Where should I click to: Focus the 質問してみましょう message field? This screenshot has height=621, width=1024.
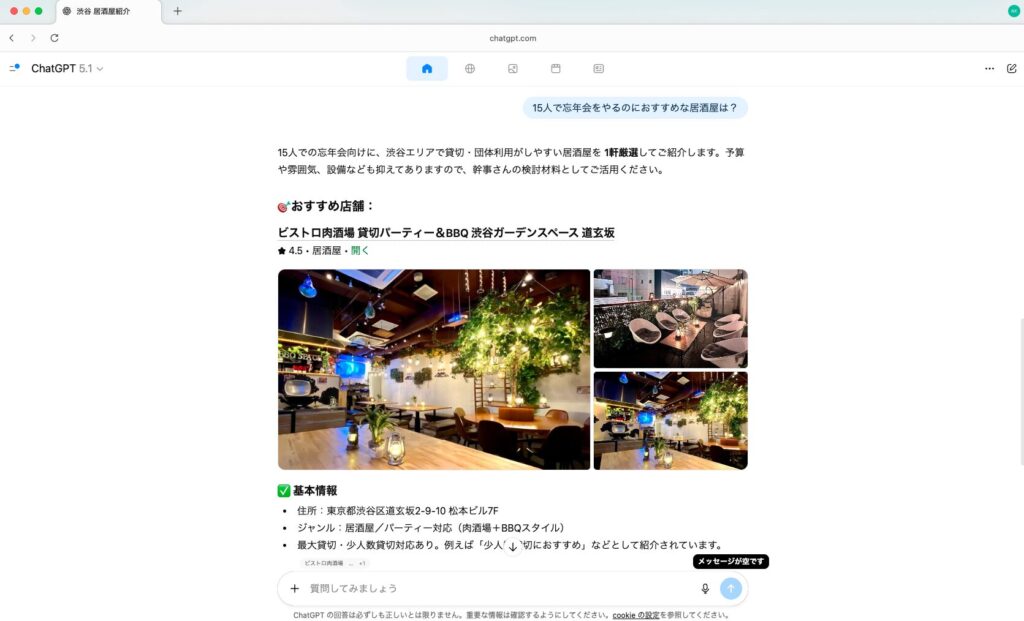pyautogui.click(x=490, y=588)
